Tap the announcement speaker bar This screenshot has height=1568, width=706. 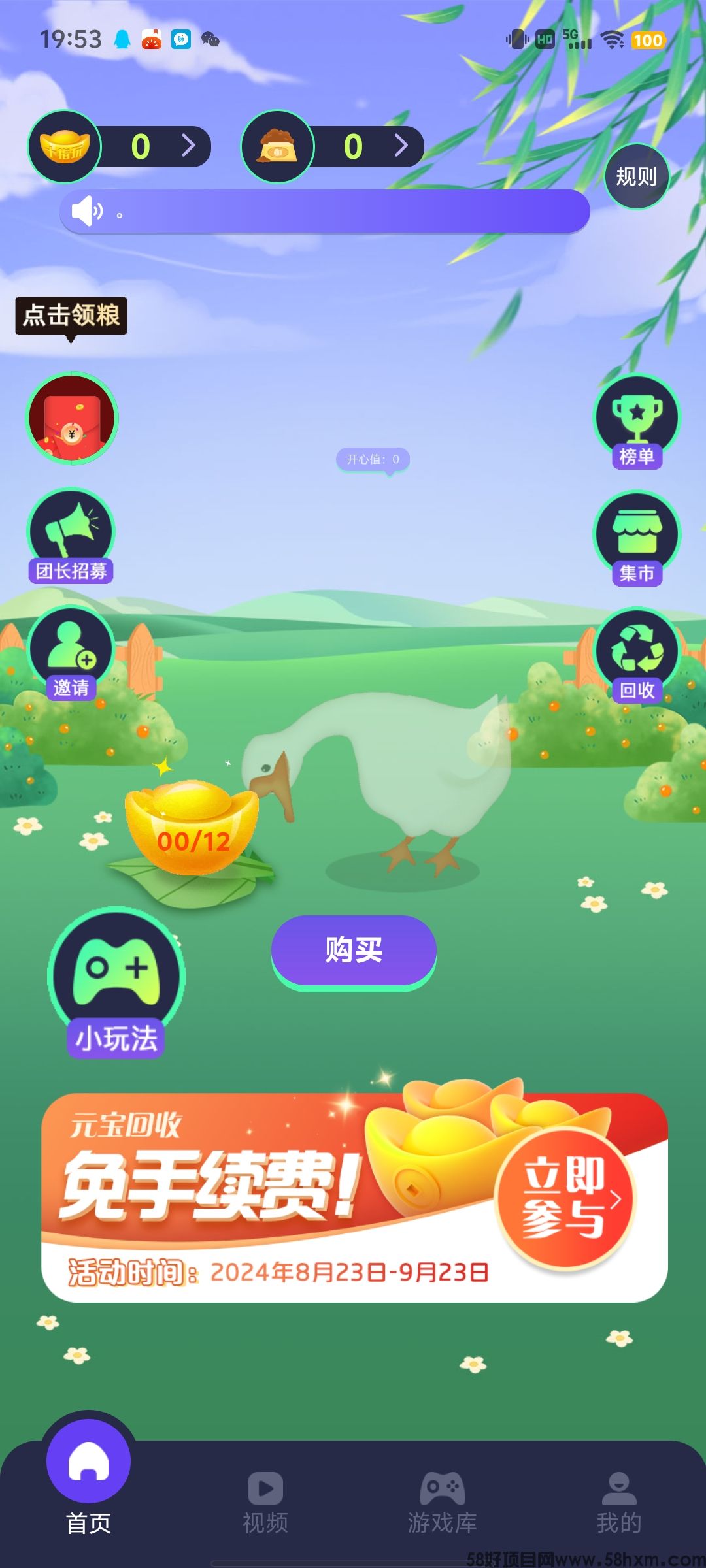pyautogui.click(x=325, y=212)
